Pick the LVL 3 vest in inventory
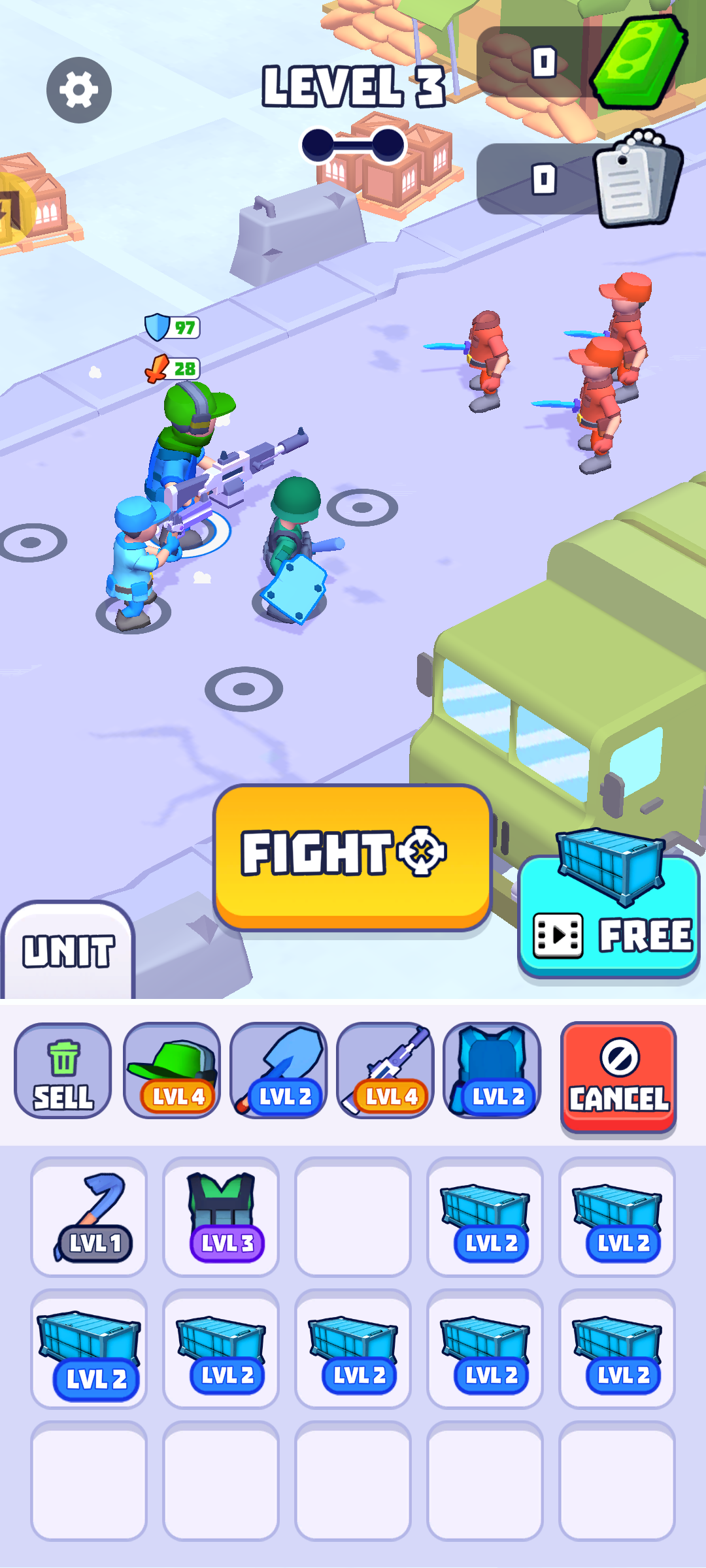This screenshot has height=1568, width=706. pos(221,1217)
